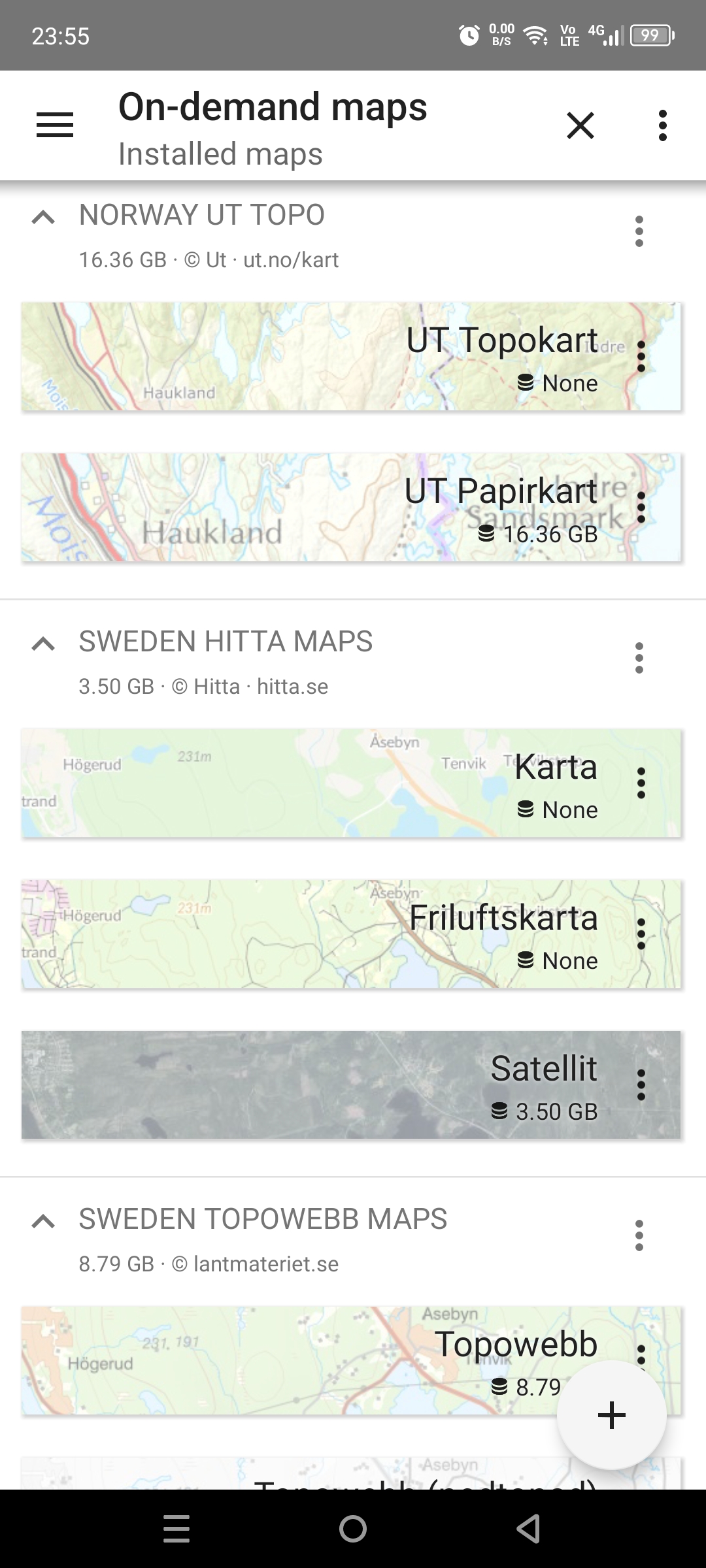
Task: Go back using system navigation bar
Action: pos(528,1529)
